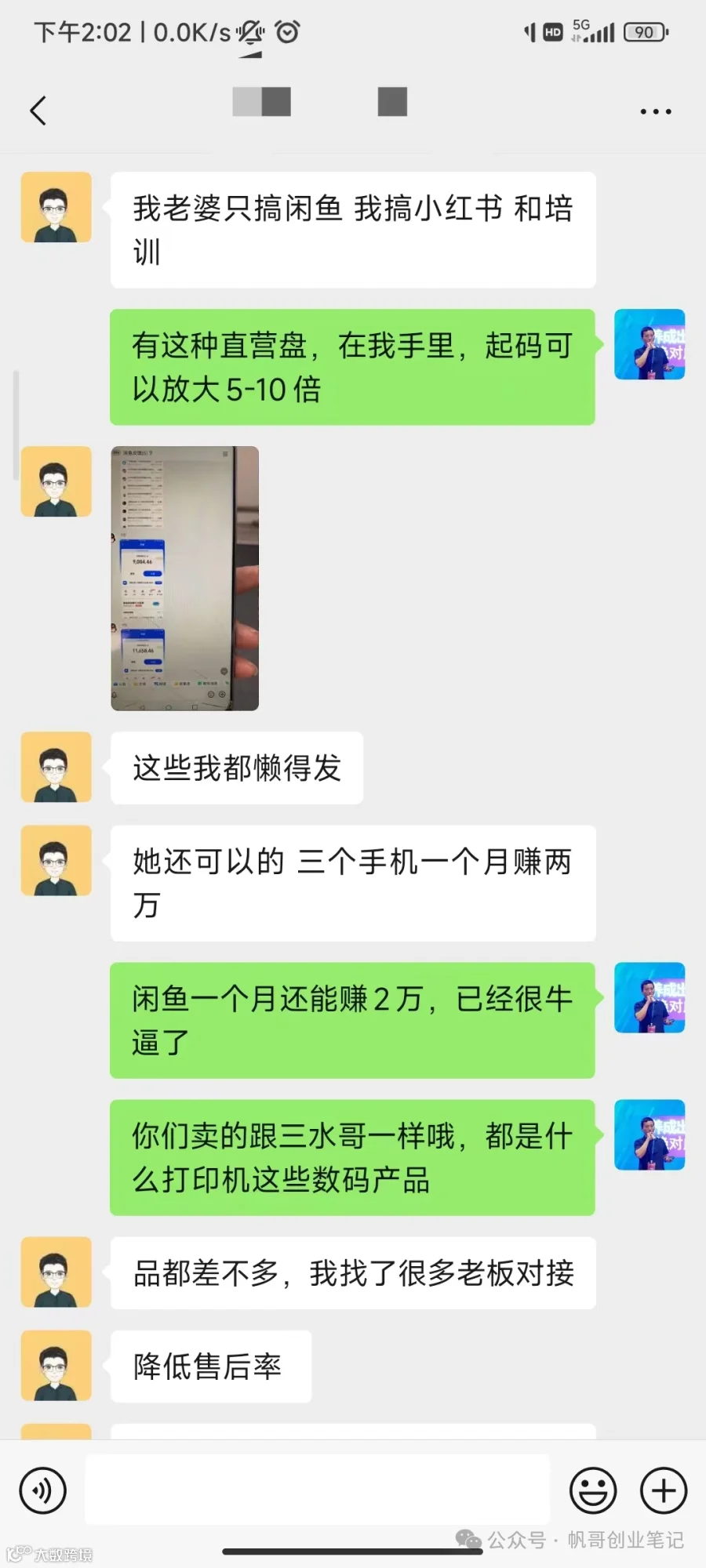Open contact avatar beside '这些我都懒得发'
Image resolution: width=706 pixels, height=1568 pixels.
[56, 768]
